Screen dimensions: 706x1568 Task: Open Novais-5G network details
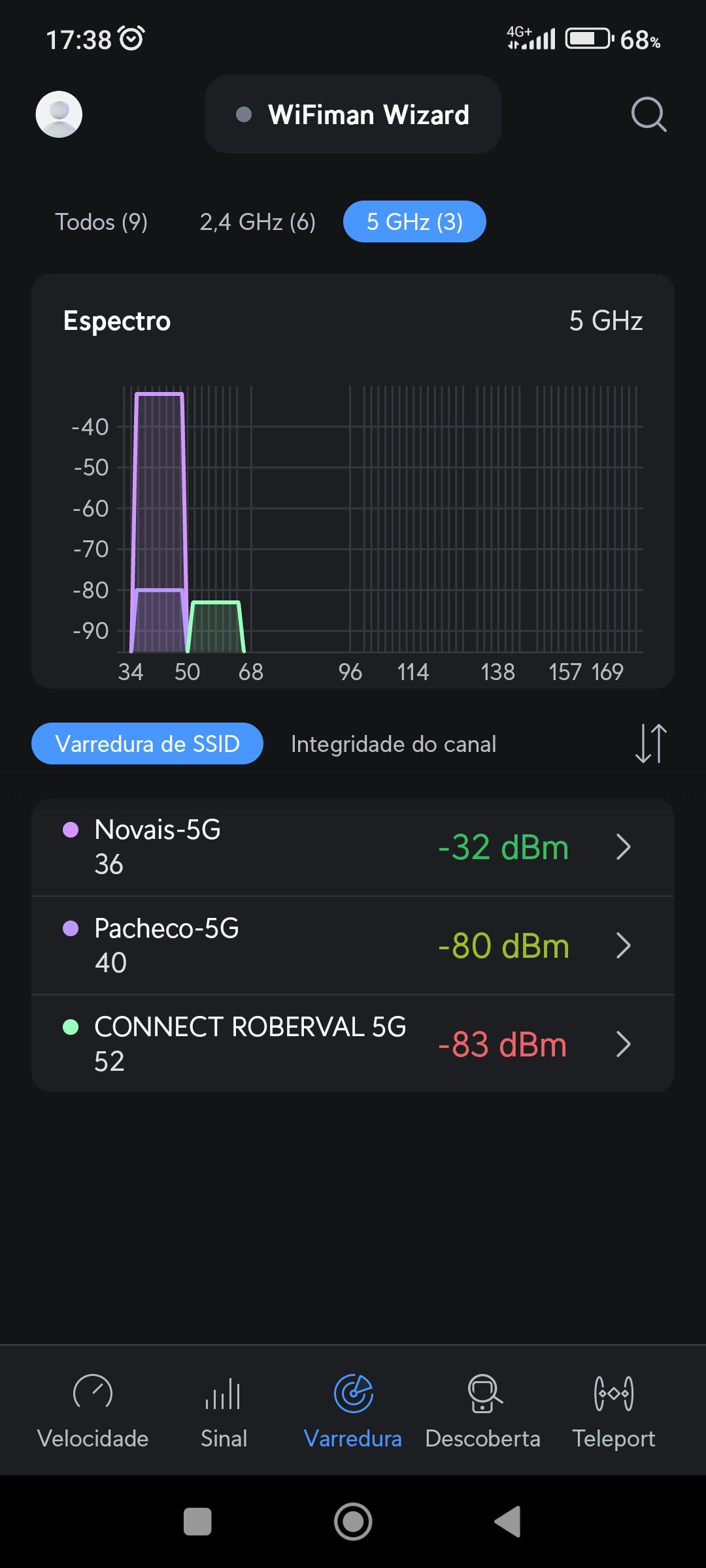coord(353,847)
